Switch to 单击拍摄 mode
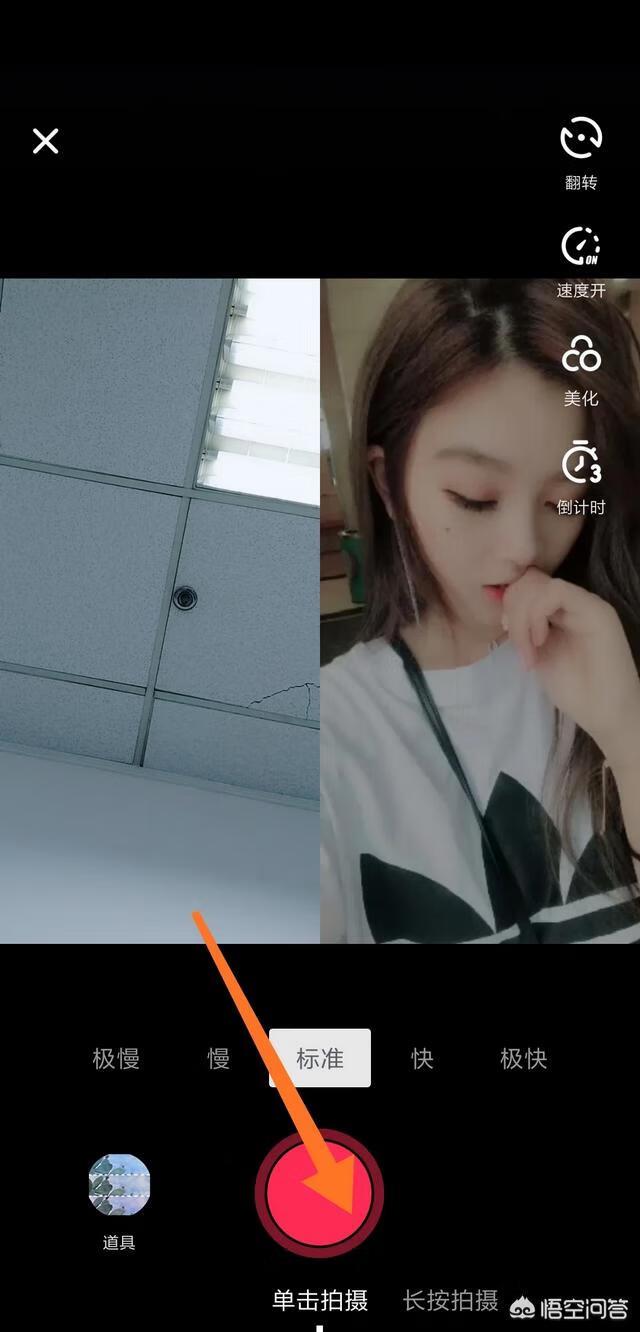This screenshot has height=1332, width=640. 320,1300
